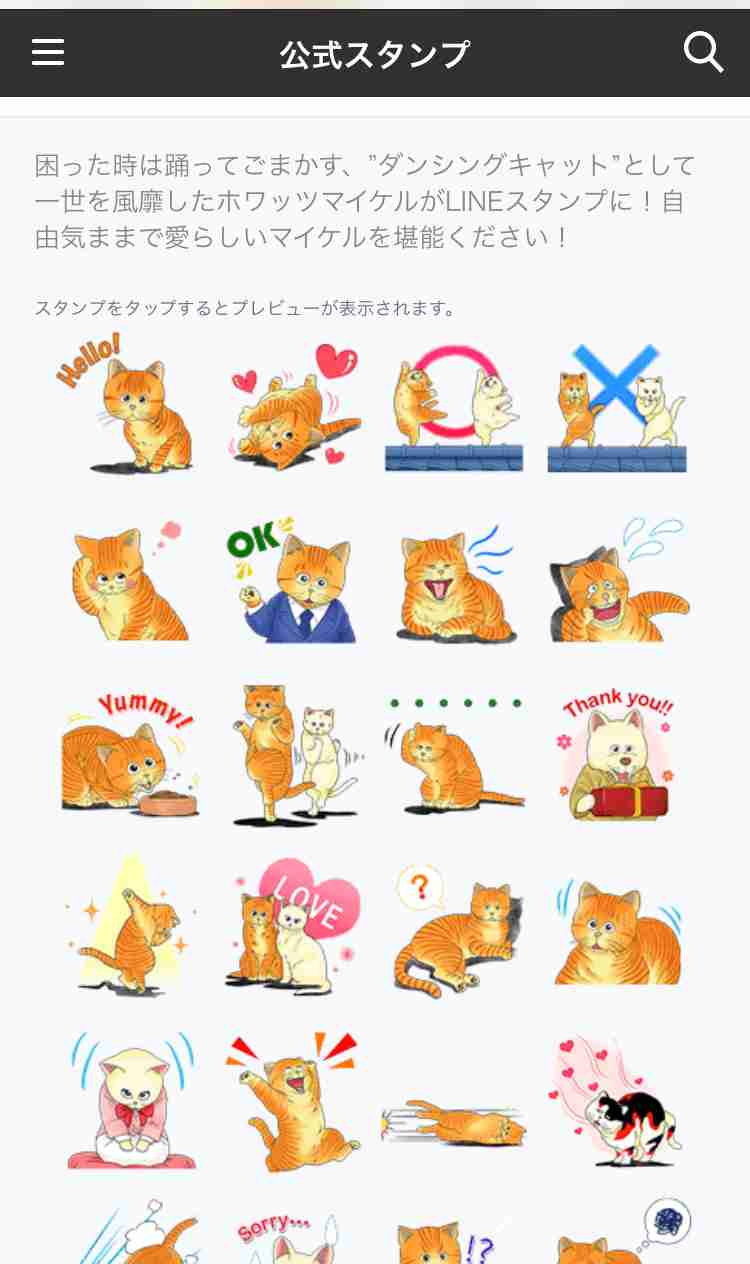Preview the cat lying flat sticker

455,1120
